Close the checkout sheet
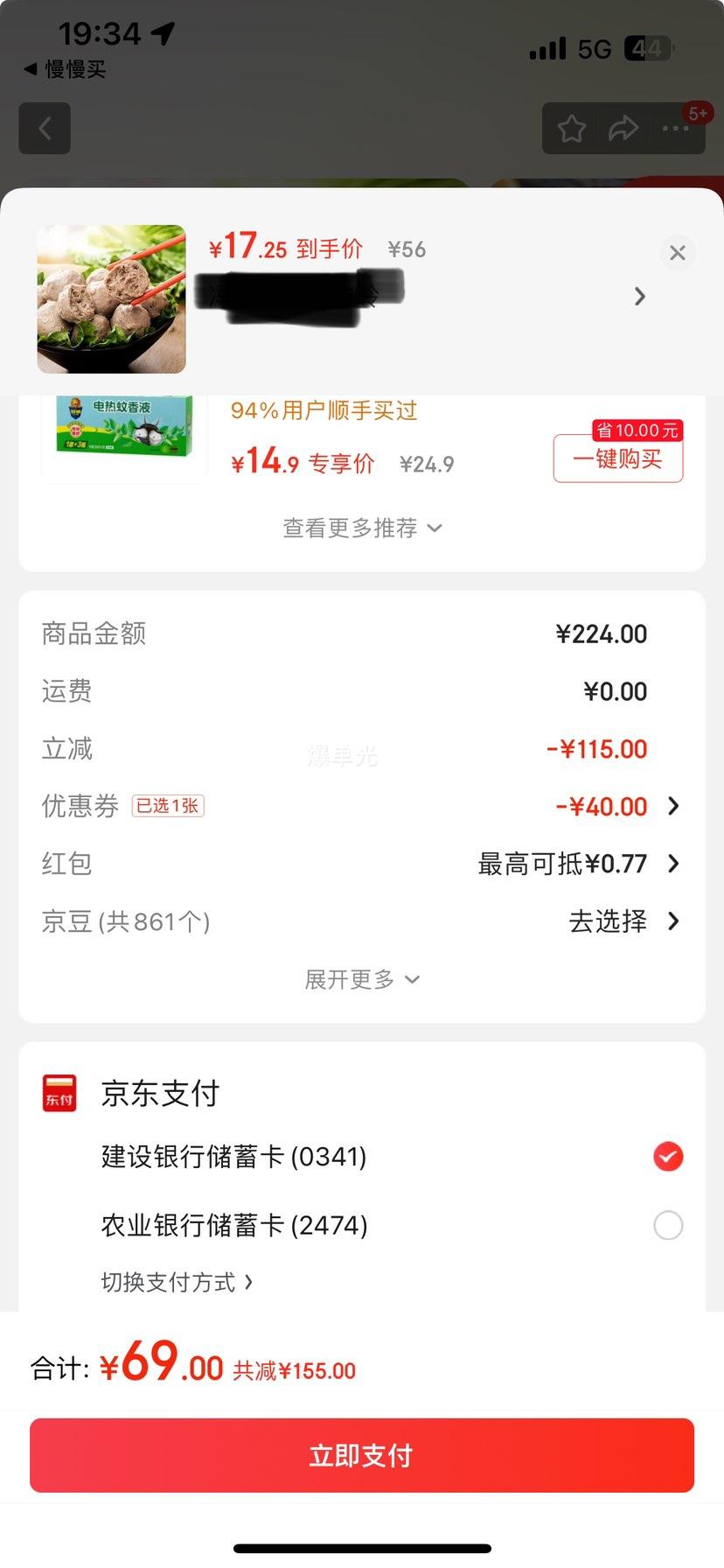This screenshot has width=724, height=1568. 677,253
